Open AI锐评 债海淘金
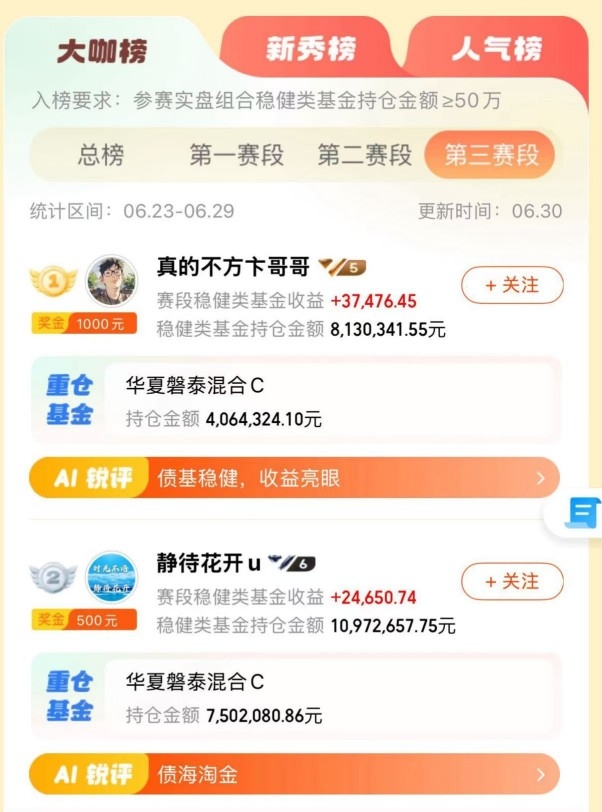The image size is (602, 812). tap(294, 774)
